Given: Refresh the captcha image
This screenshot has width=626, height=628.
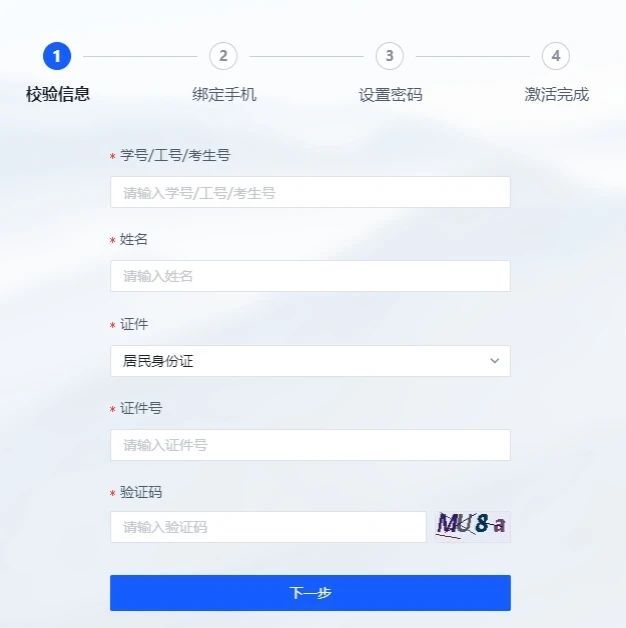Looking at the screenshot, I should 472,526.
